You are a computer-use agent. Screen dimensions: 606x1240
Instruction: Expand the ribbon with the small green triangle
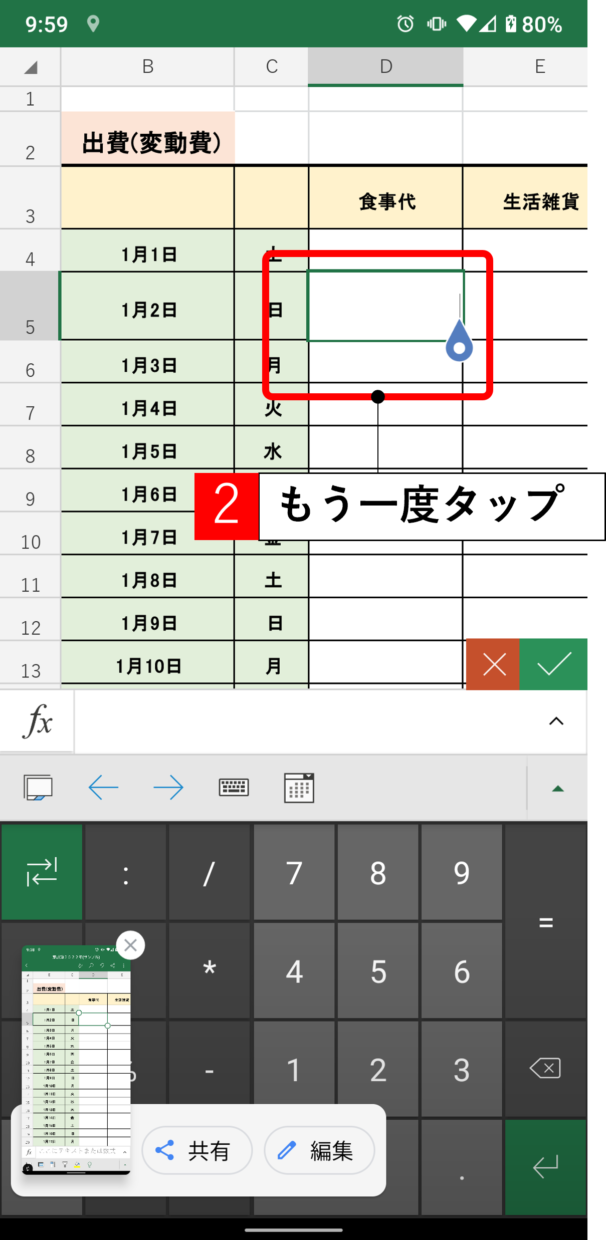[558, 788]
